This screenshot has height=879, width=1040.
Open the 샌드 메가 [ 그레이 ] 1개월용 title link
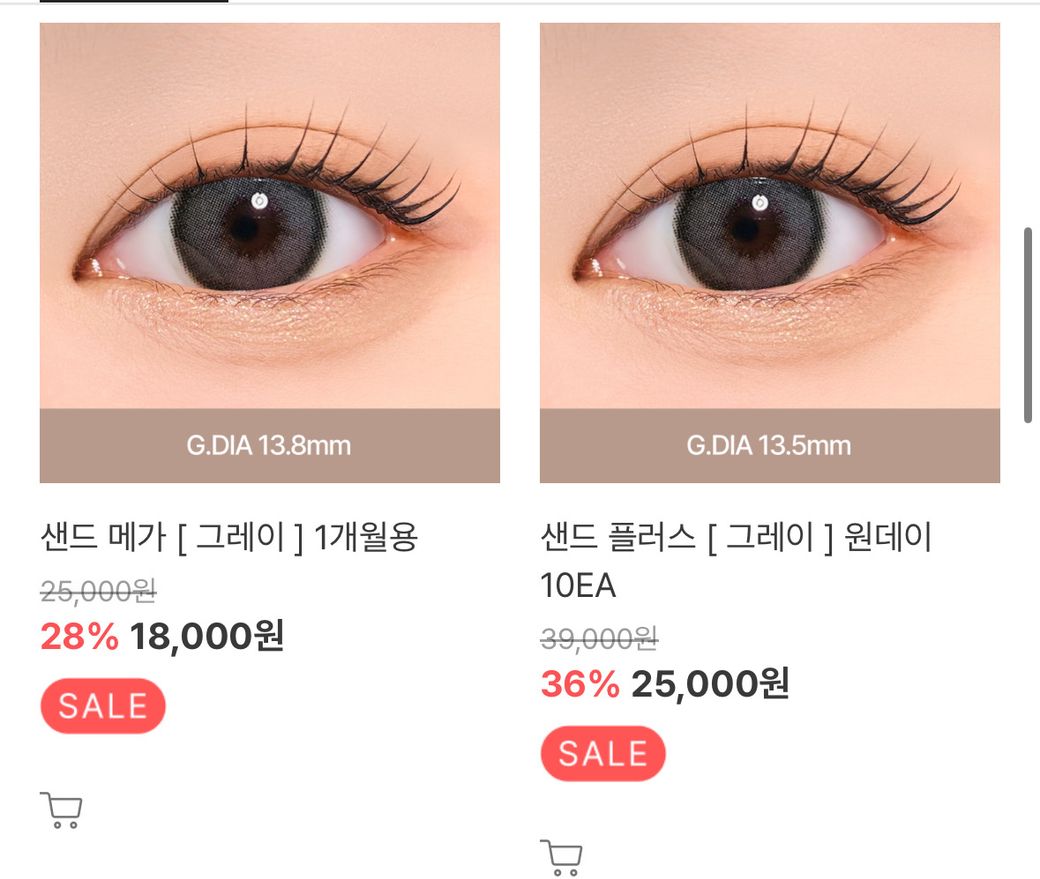[x=228, y=539]
